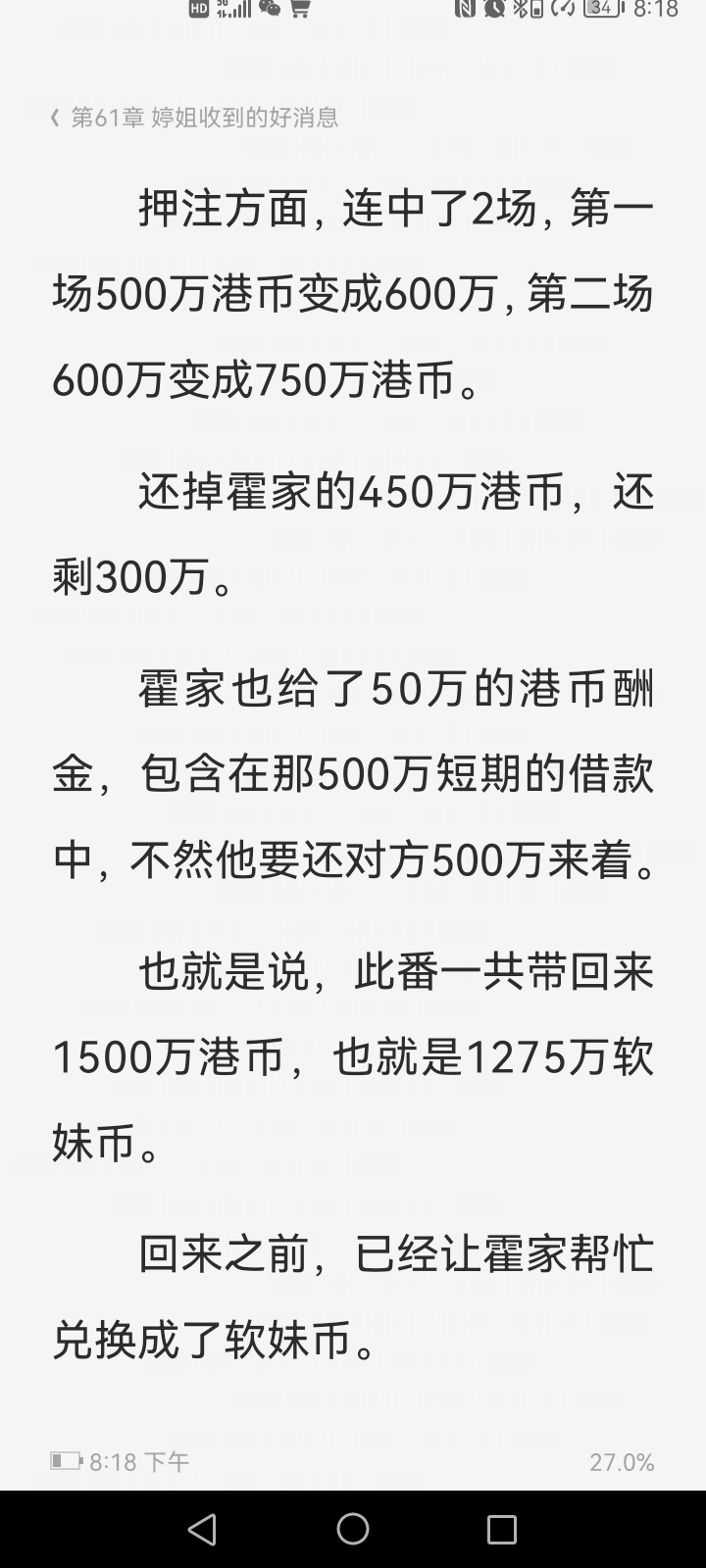Go back from chapter 61 header
706x1568 pixels.
click(x=55, y=119)
